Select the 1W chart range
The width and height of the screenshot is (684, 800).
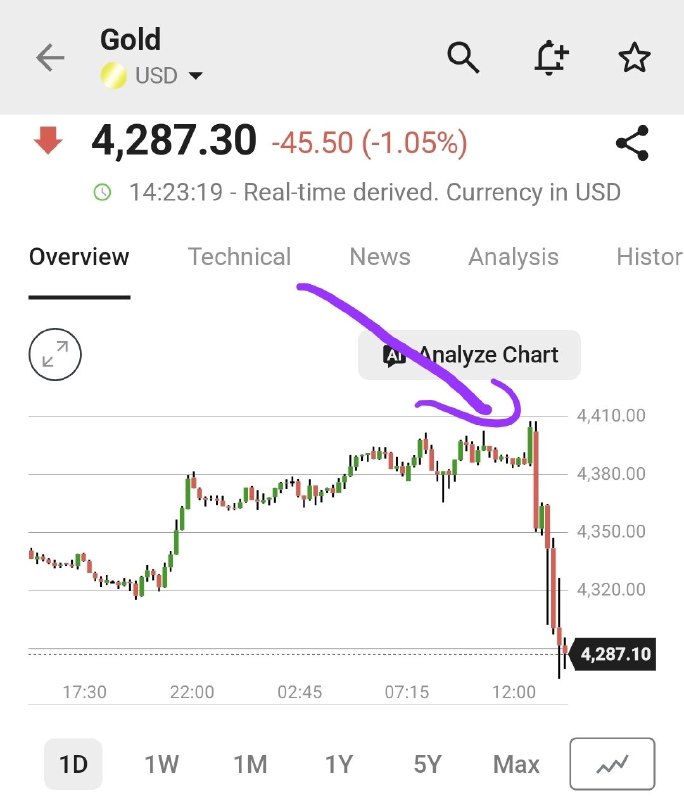[162, 764]
